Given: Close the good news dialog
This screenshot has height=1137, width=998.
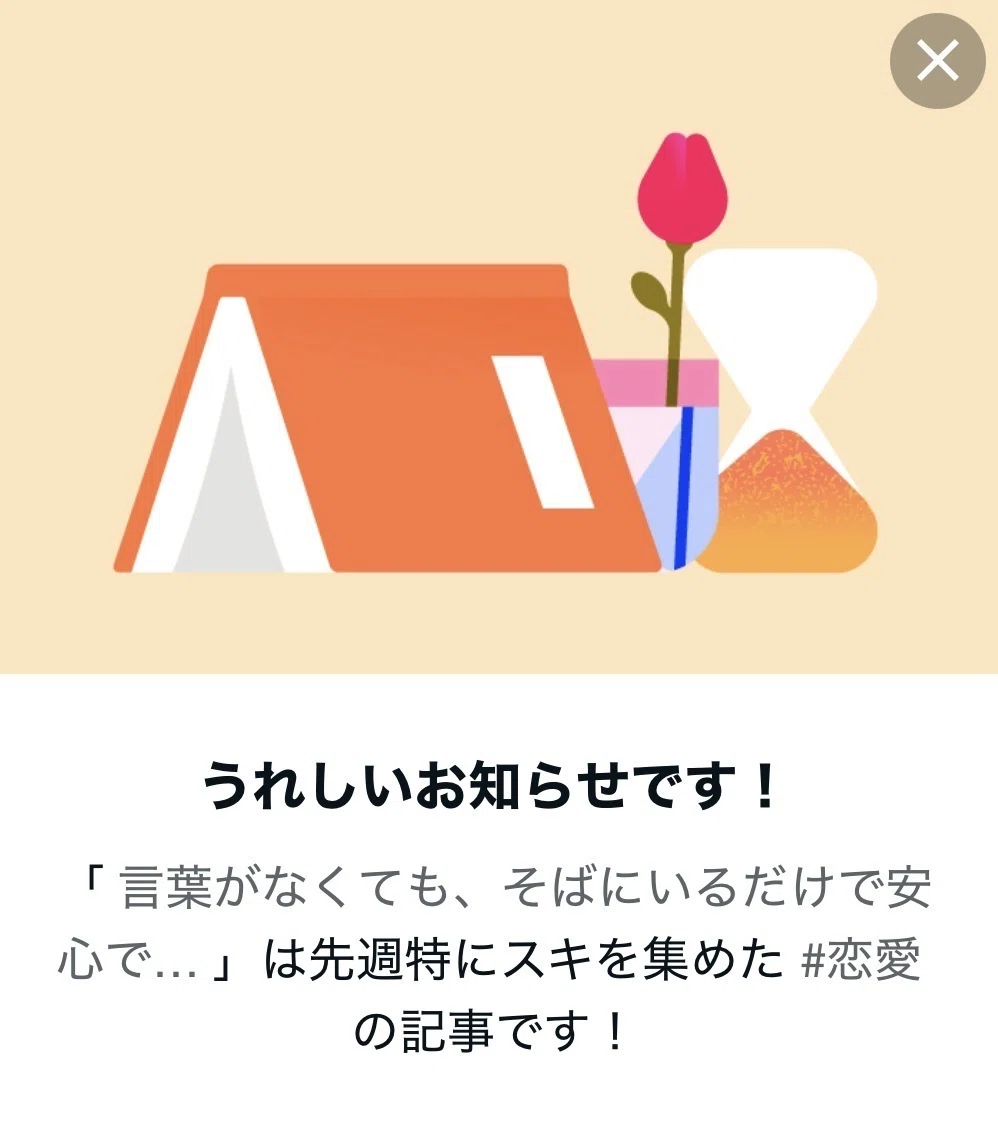Looking at the screenshot, I should [x=937, y=61].
